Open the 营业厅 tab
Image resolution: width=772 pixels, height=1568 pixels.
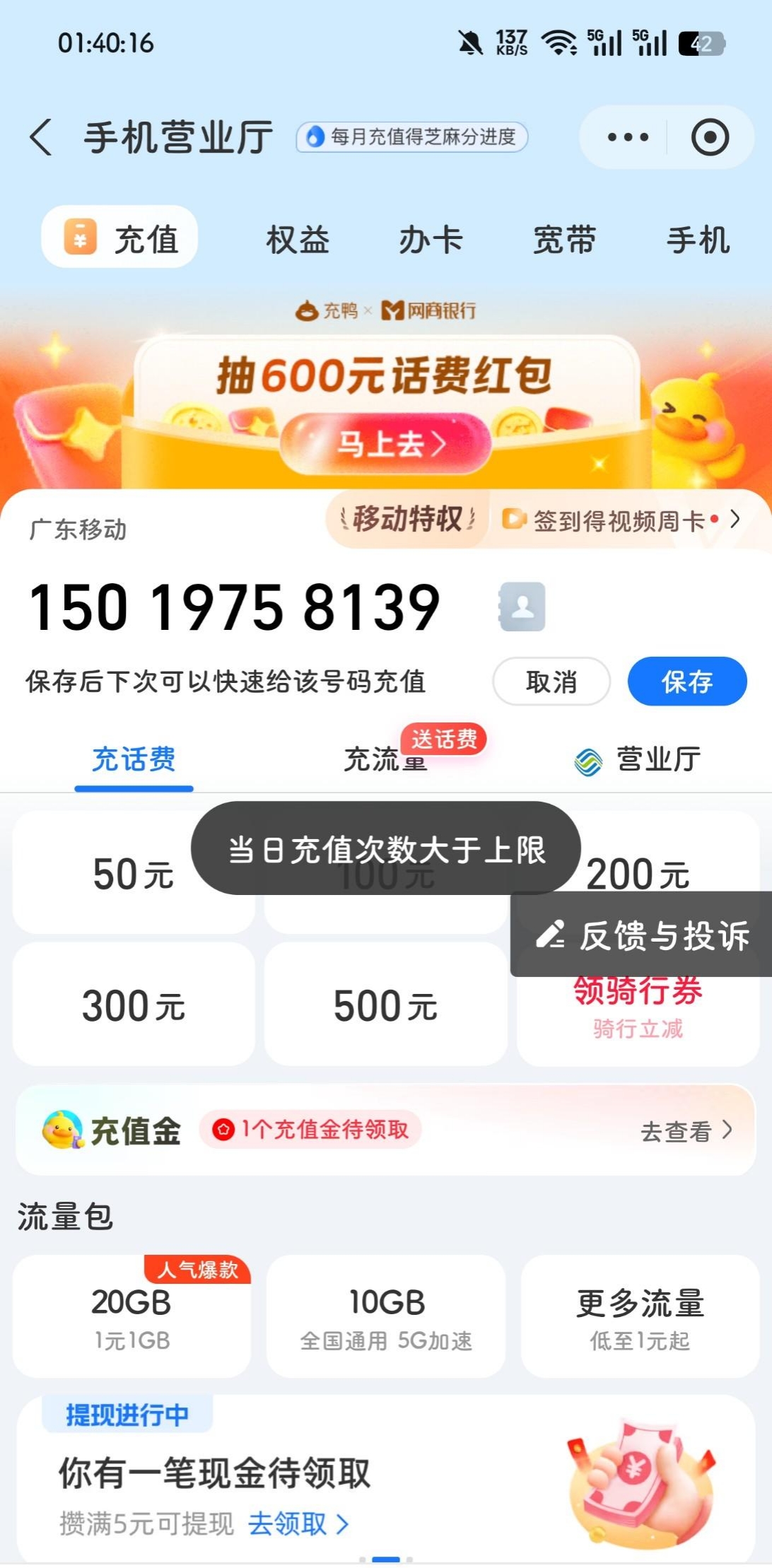pos(638,759)
